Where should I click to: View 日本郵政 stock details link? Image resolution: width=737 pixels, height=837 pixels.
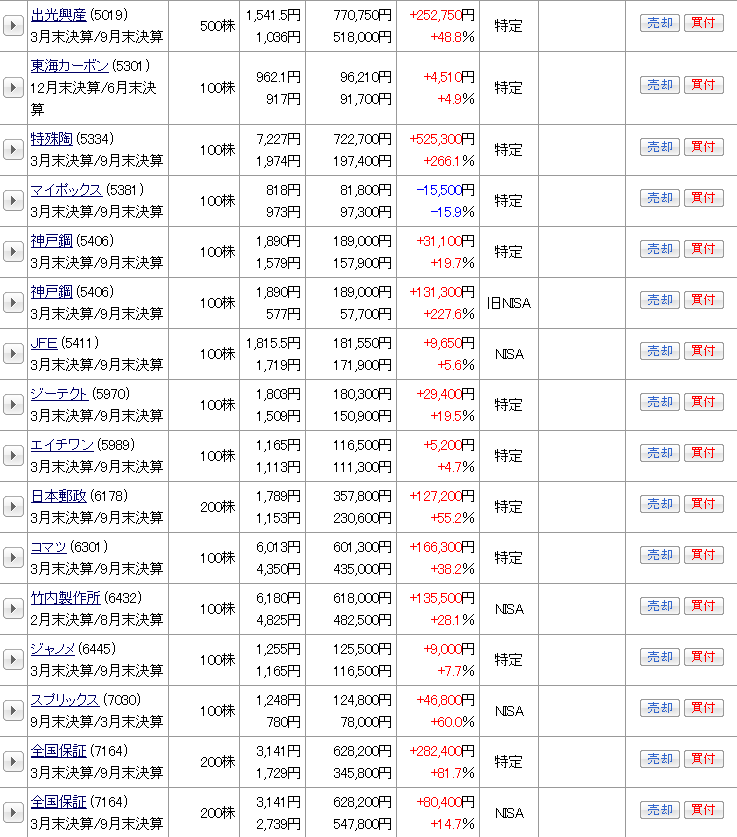coord(58,496)
